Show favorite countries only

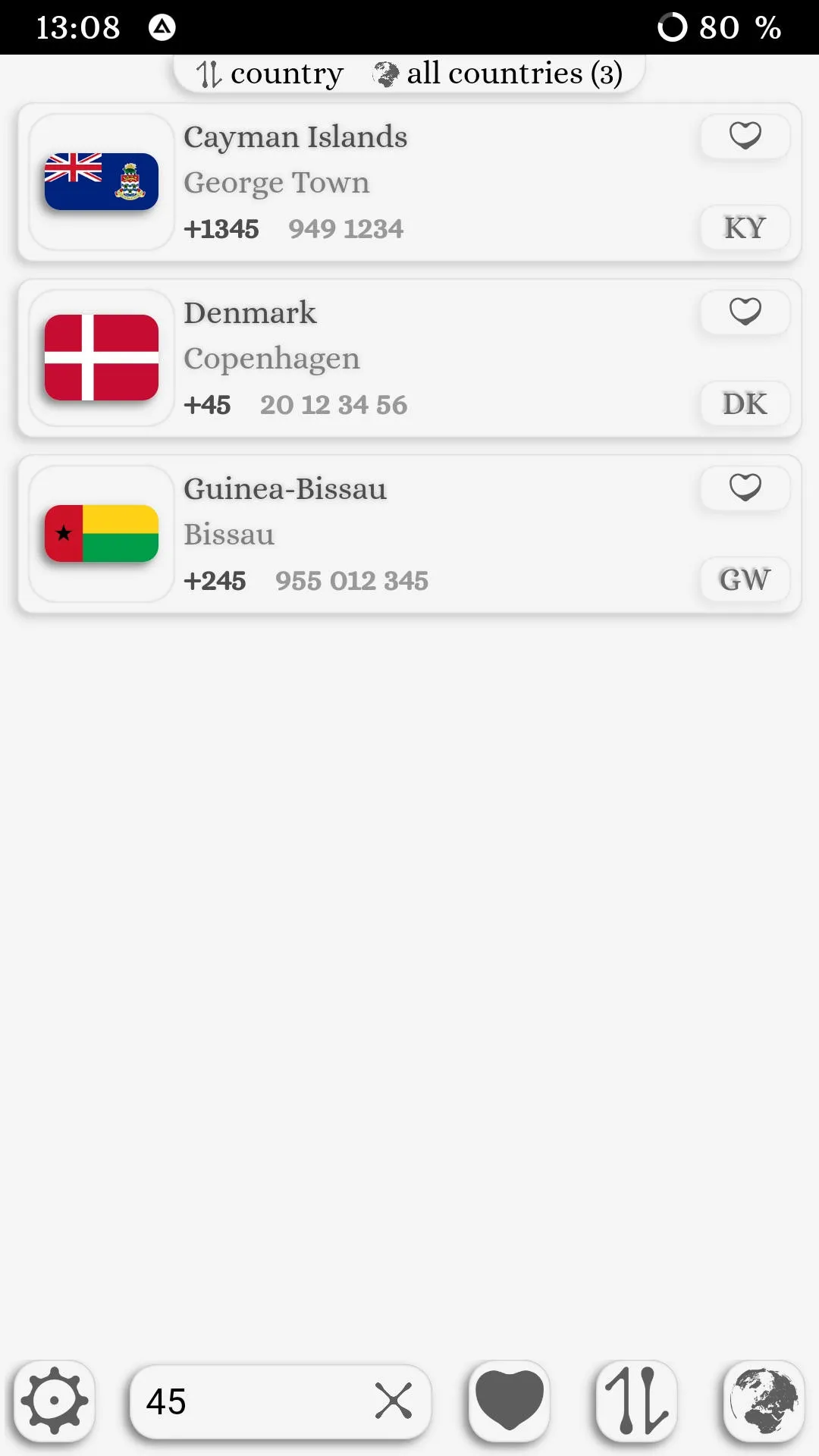tap(509, 1401)
